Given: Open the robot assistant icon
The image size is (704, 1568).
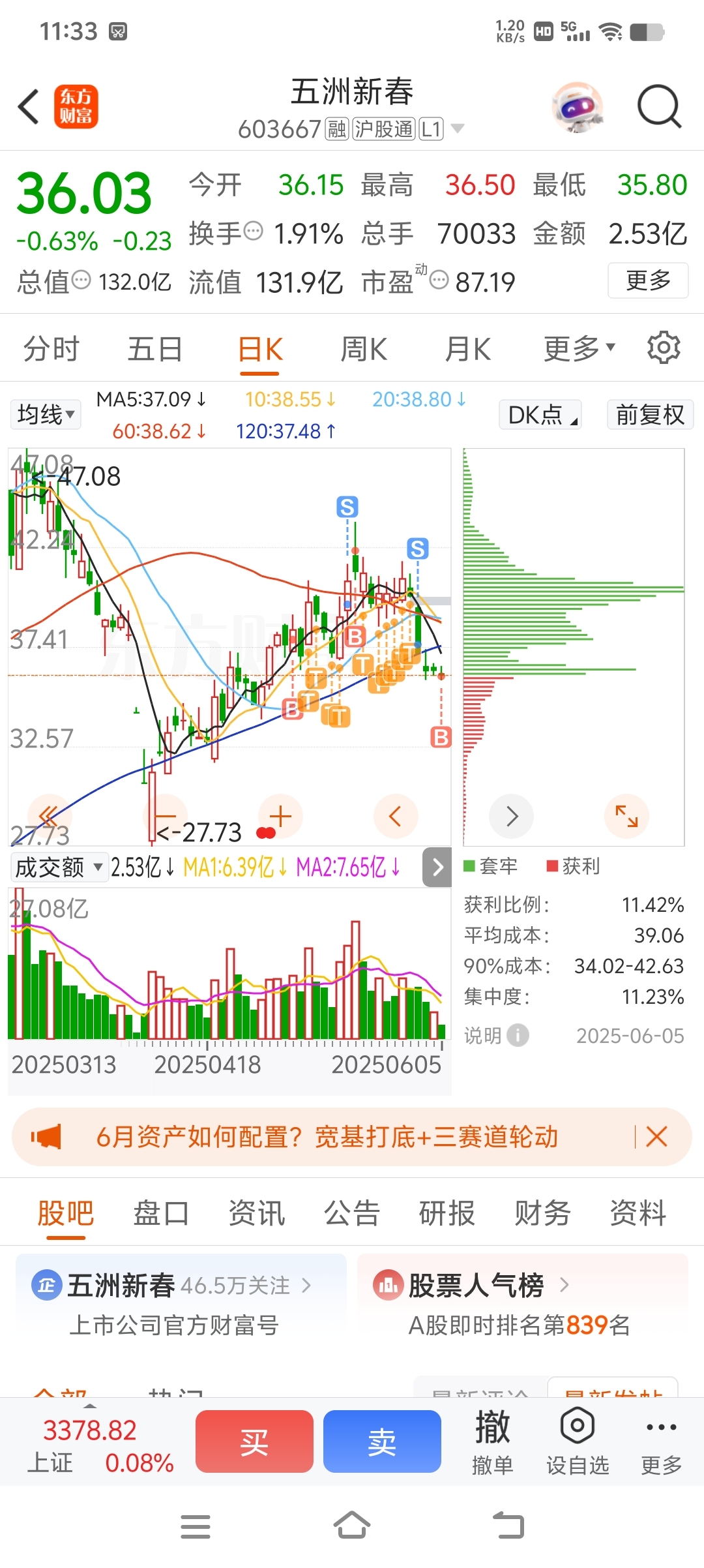Looking at the screenshot, I should tap(577, 106).
